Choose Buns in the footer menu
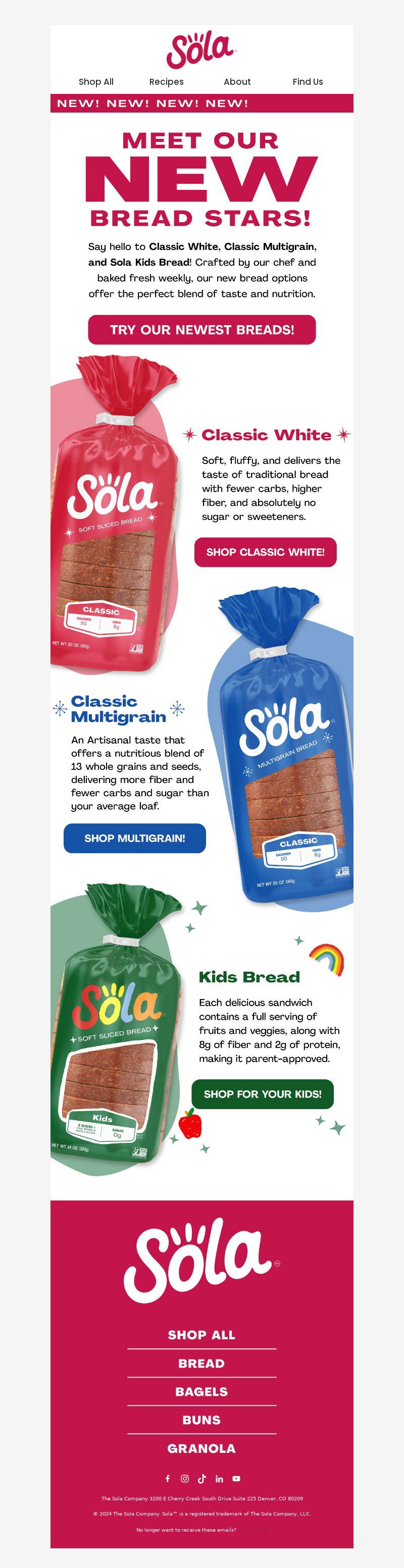The width and height of the screenshot is (404, 1568). 201,1420
